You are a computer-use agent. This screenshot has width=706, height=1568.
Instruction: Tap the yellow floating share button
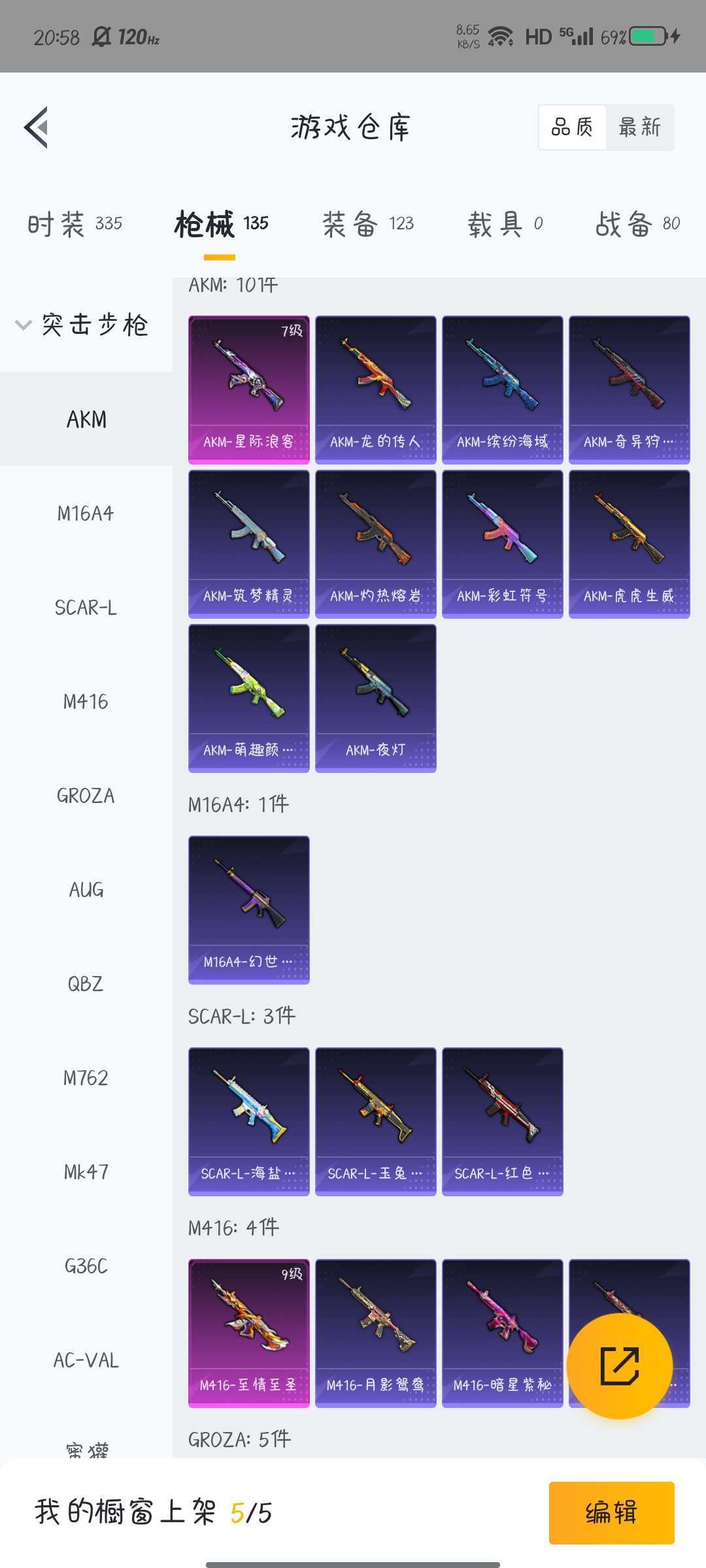point(620,1366)
